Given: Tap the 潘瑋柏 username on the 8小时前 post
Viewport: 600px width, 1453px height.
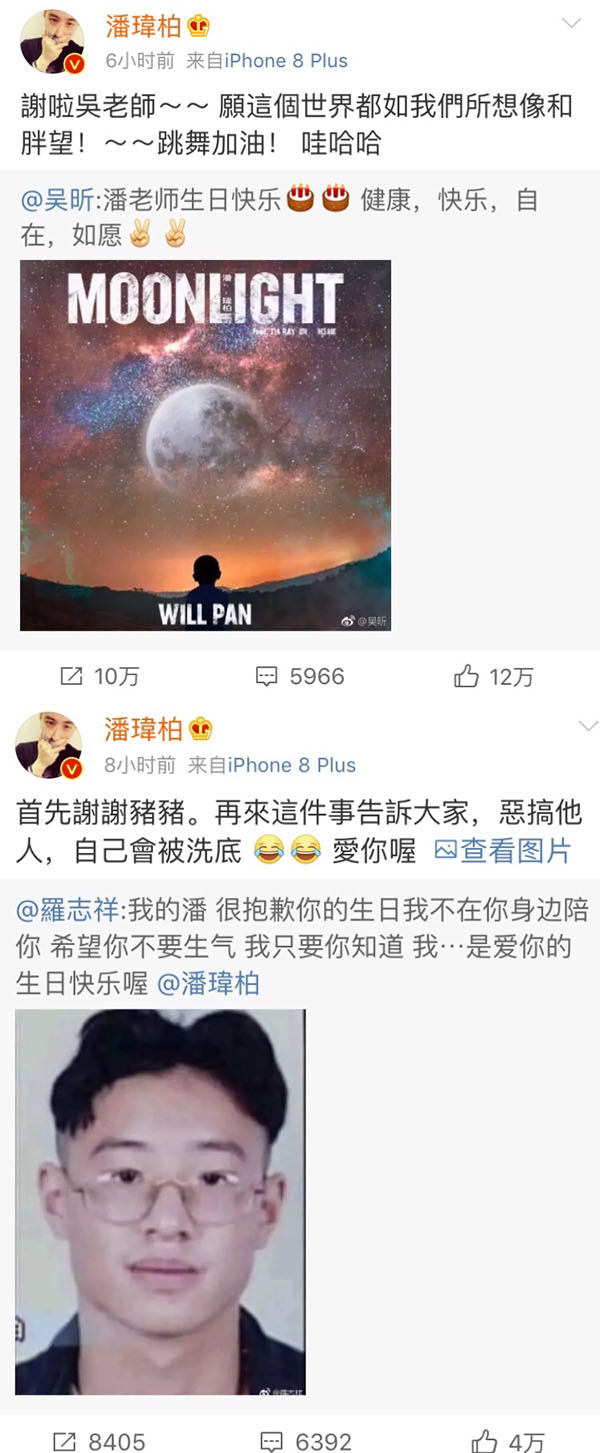Looking at the screenshot, I should click(x=143, y=729).
